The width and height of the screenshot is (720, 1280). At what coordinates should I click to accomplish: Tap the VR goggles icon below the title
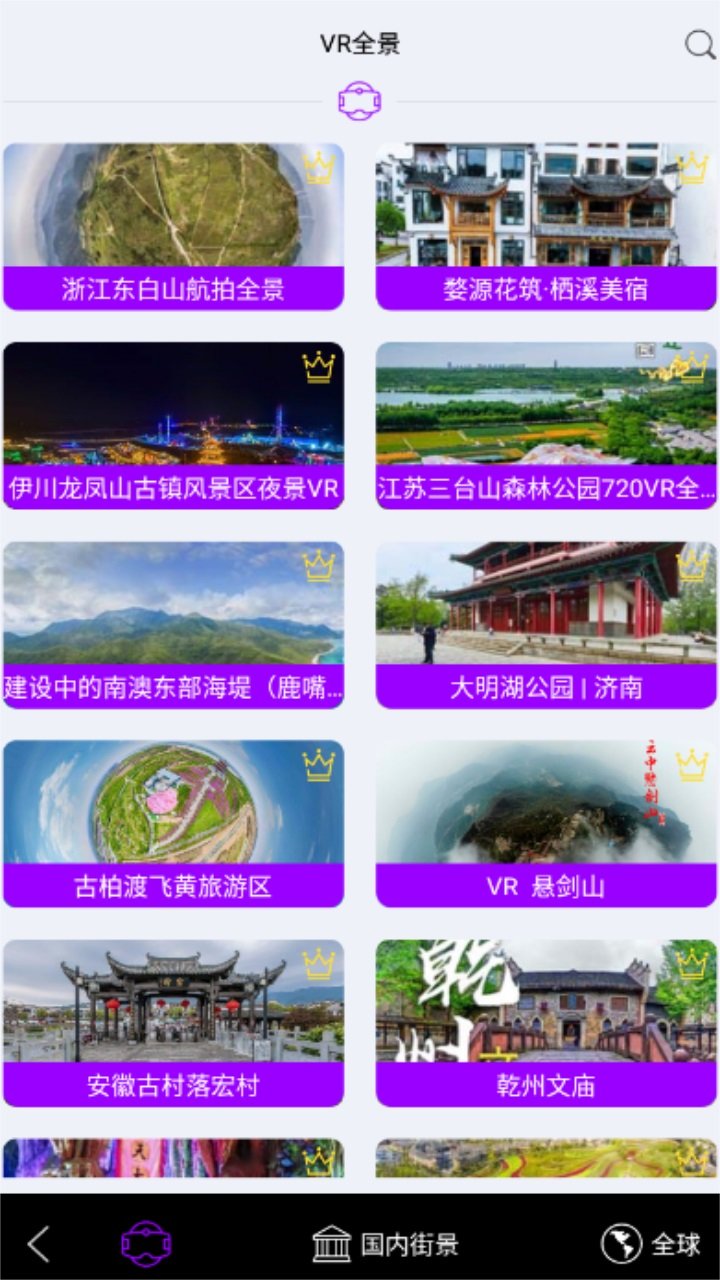click(360, 101)
